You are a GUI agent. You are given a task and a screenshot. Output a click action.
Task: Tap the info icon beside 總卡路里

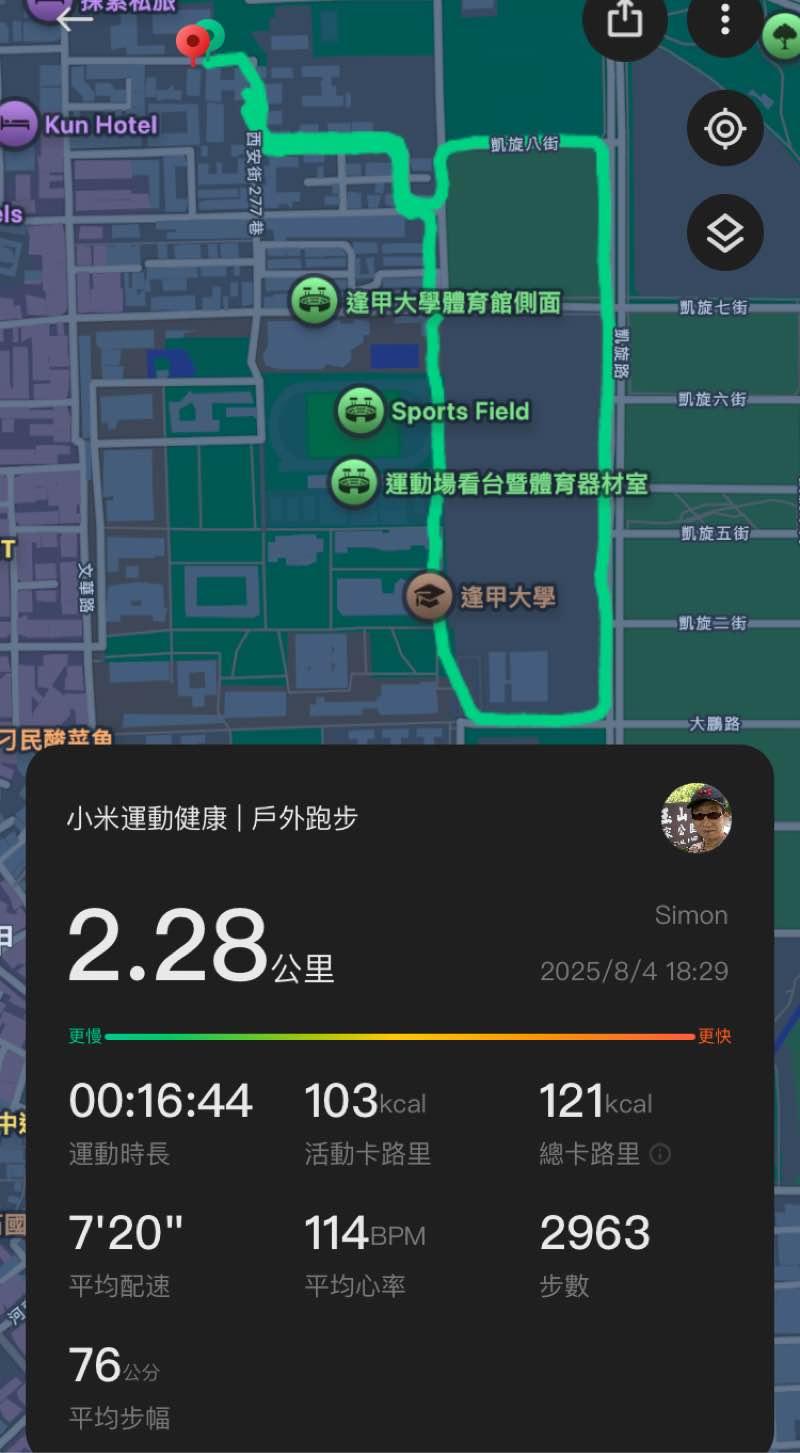coord(660,1155)
